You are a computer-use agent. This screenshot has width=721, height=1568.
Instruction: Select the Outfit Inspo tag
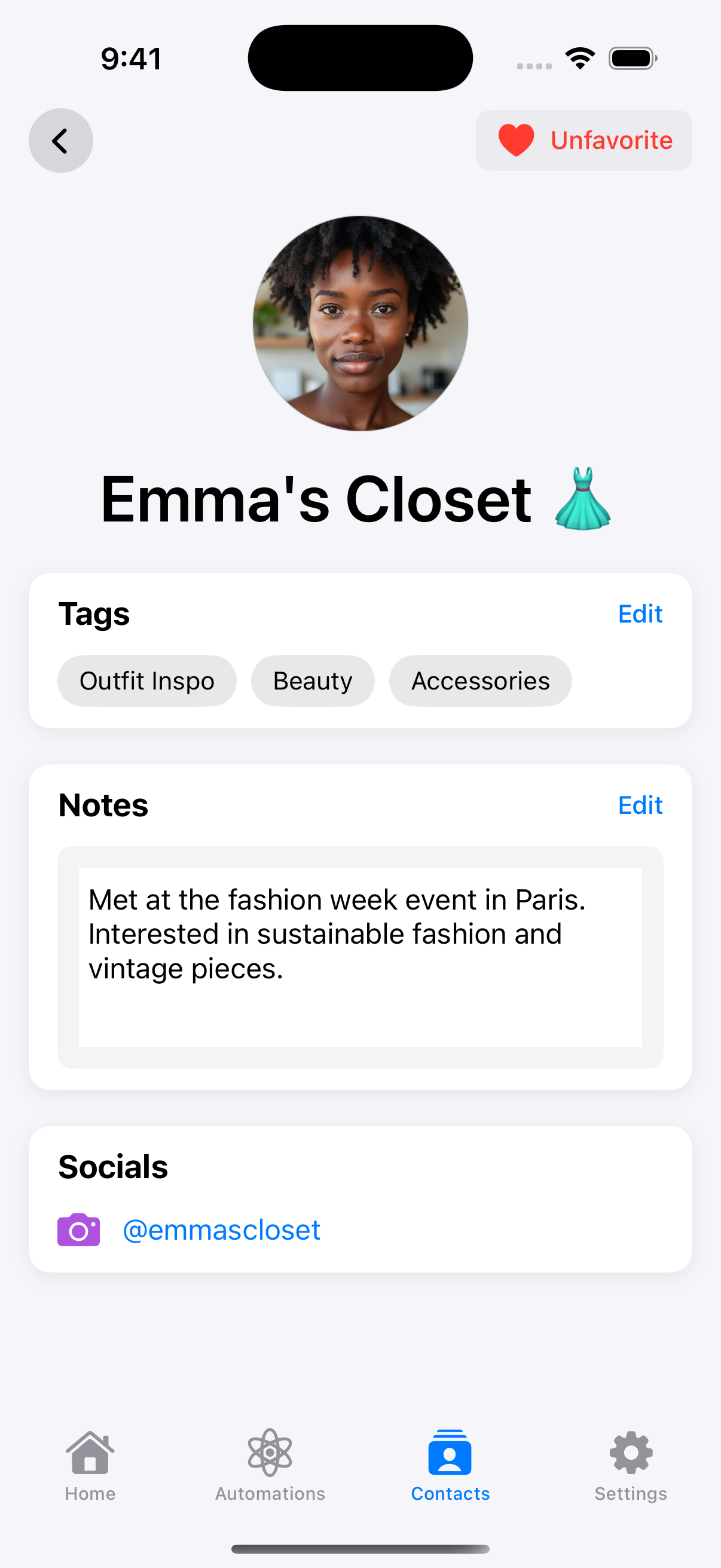146,681
